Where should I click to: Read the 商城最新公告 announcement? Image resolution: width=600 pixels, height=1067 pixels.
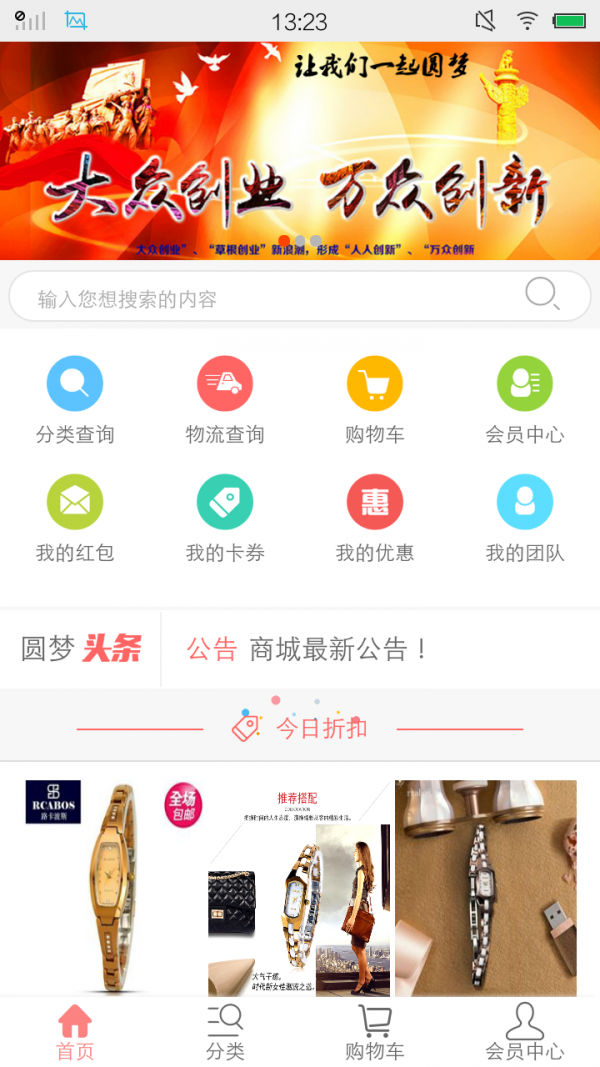coord(338,649)
